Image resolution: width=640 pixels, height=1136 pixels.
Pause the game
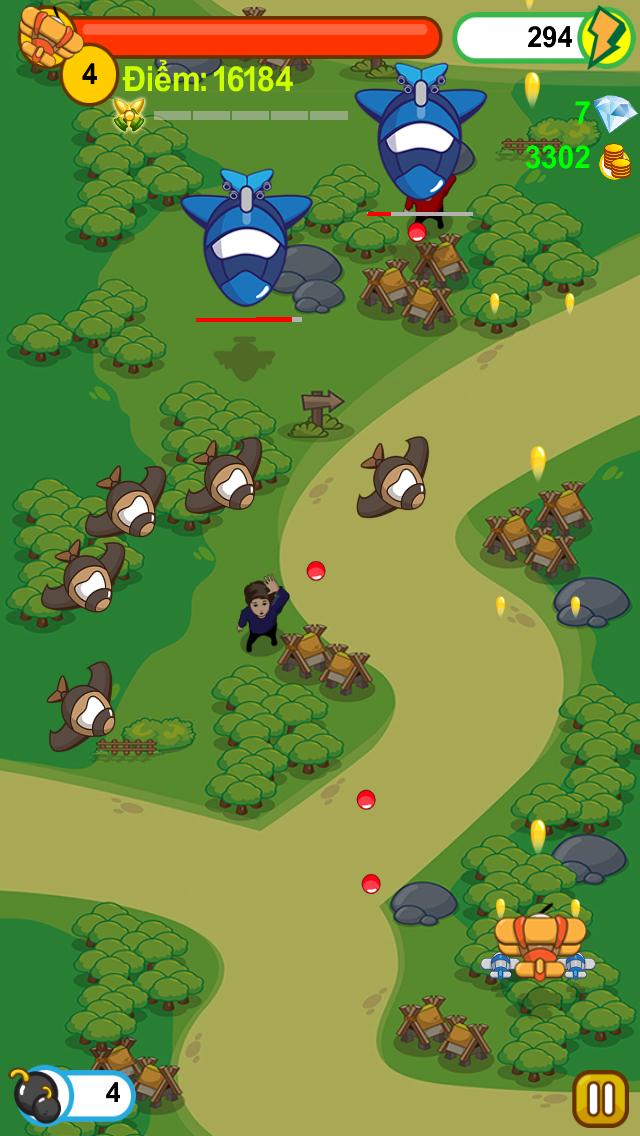[600, 1098]
